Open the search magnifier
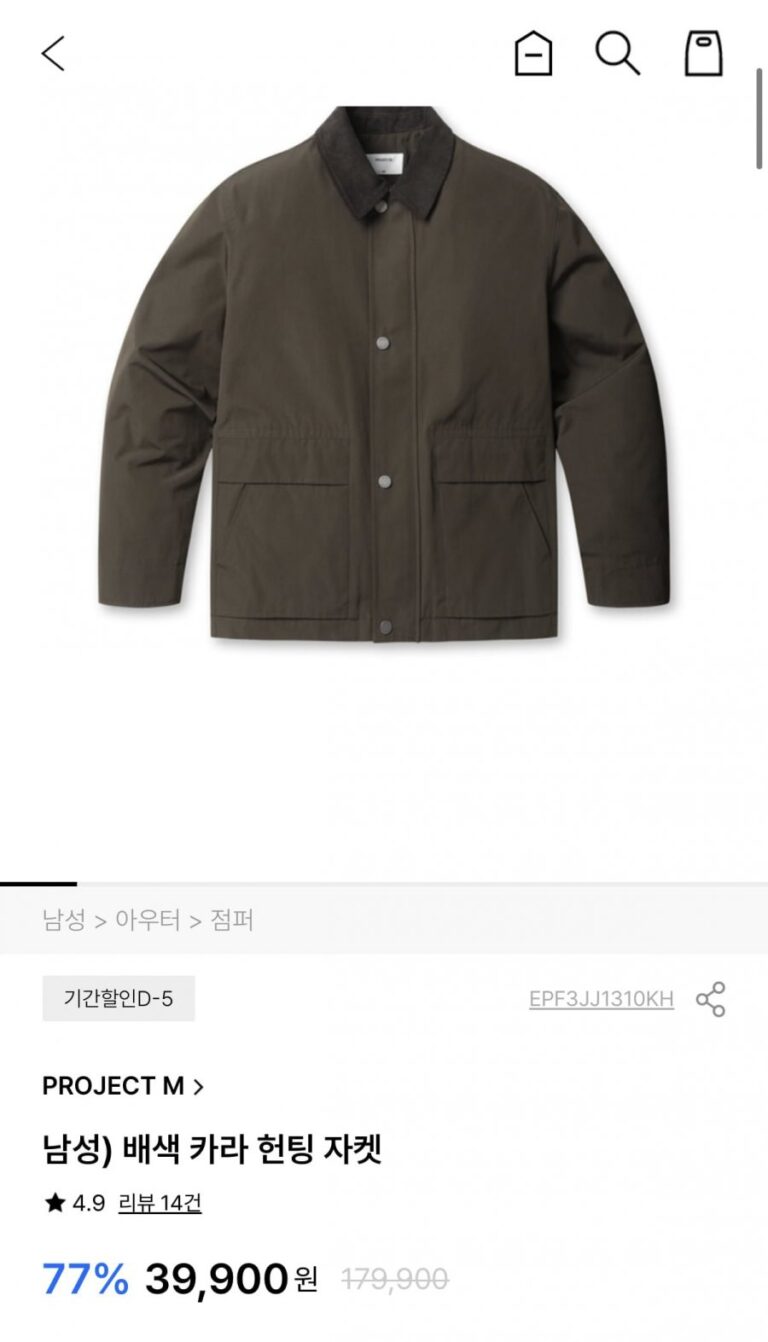 click(617, 53)
